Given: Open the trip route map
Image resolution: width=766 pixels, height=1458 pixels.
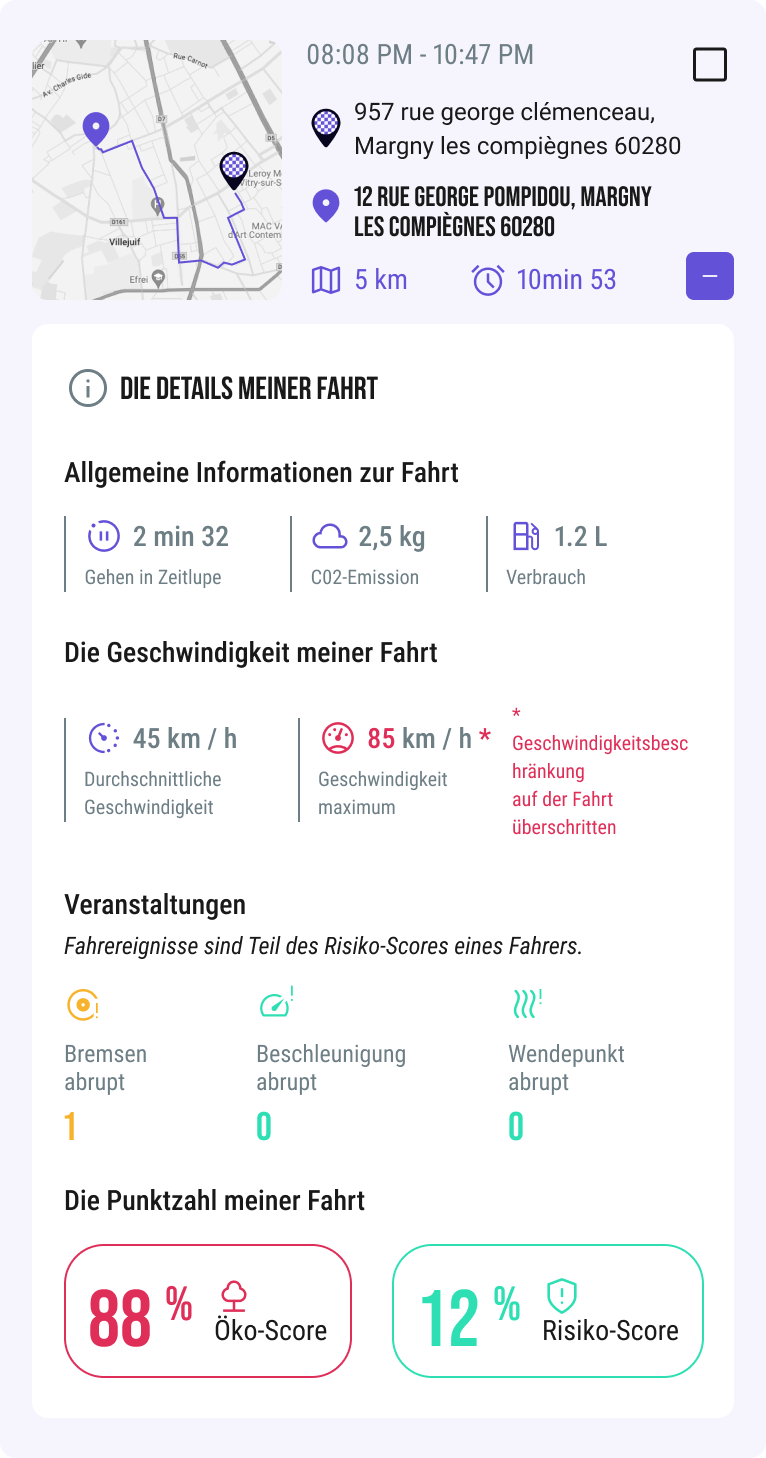Looking at the screenshot, I should point(157,170).
